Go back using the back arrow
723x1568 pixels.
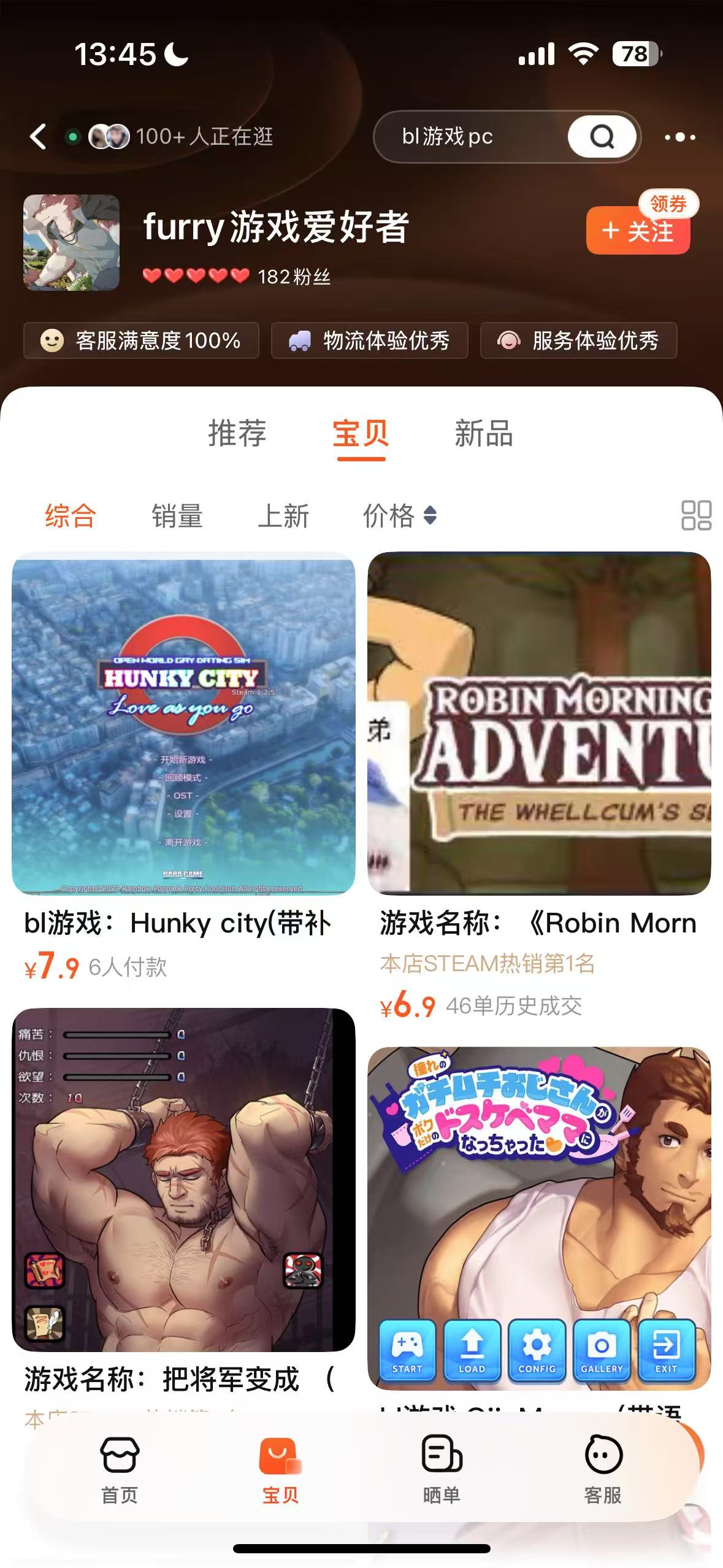click(x=38, y=136)
